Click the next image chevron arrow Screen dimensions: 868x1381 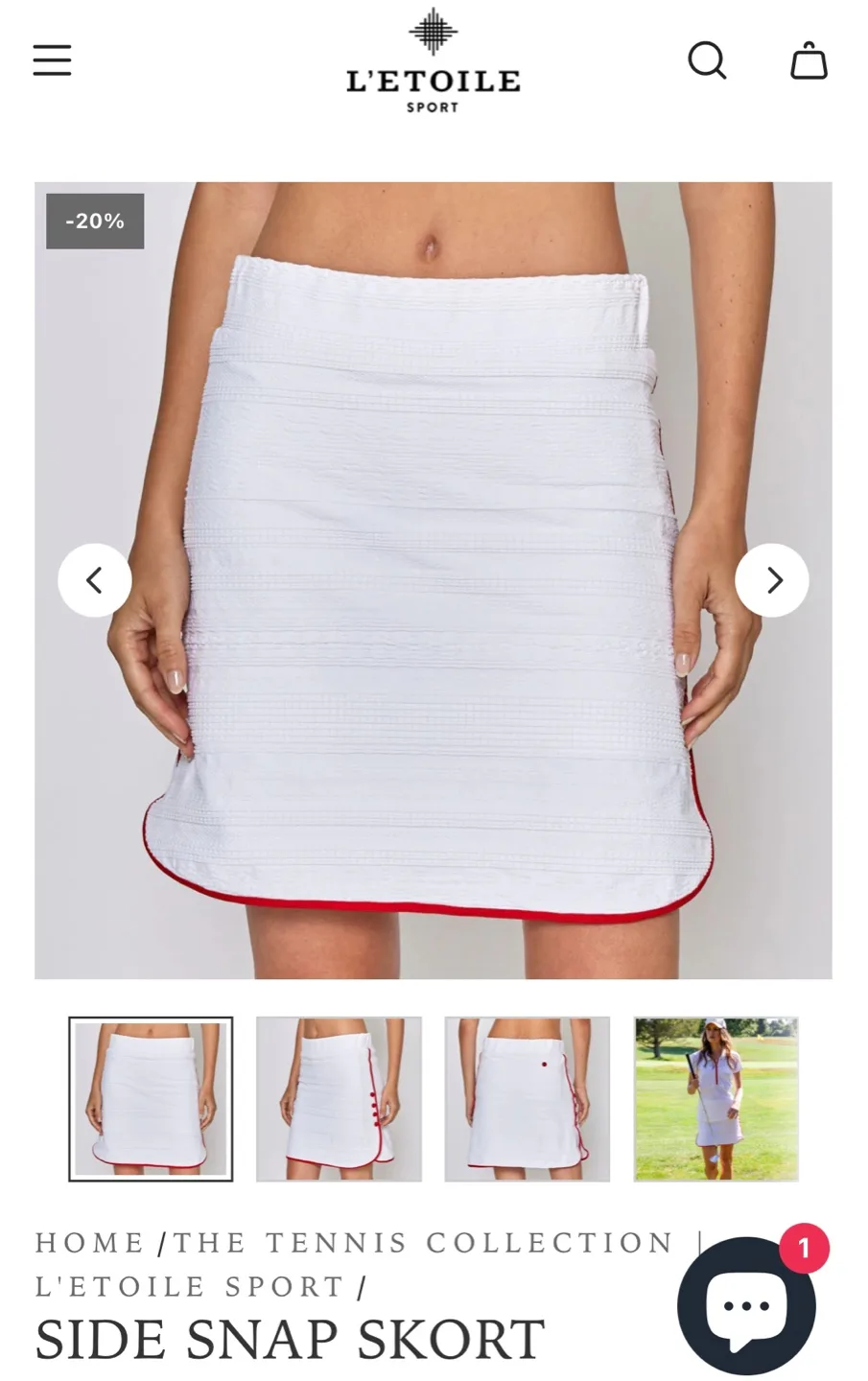(771, 580)
